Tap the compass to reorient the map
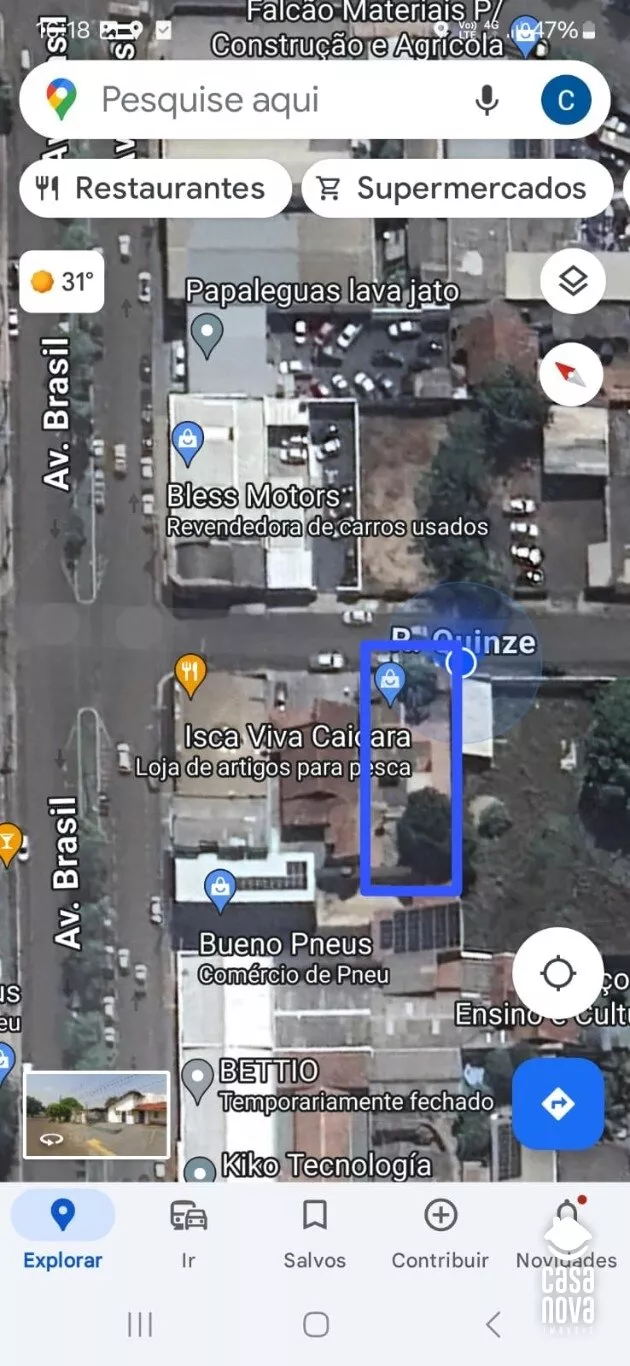The height and width of the screenshot is (1366, 630). pos(570,375)
